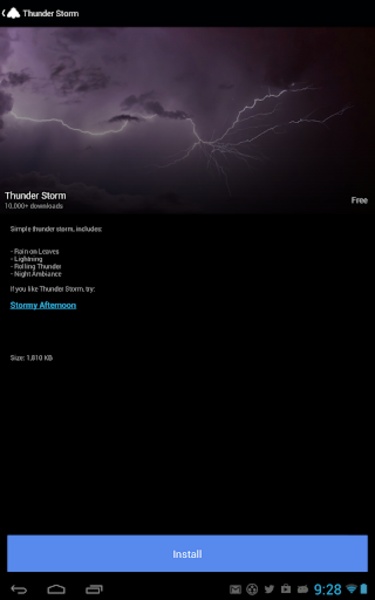The width and height of the screenshot is (375, 600).
Task: Tap the system back button
Action: point(18,589)
